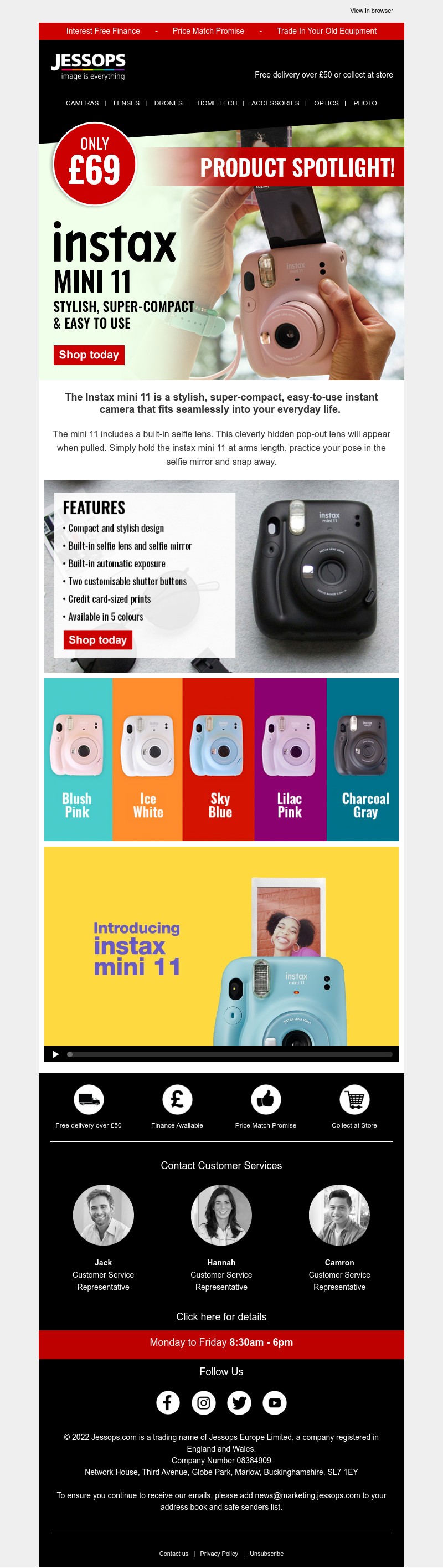
Task: Open the Contact us link
Action: coord(173,1554)
